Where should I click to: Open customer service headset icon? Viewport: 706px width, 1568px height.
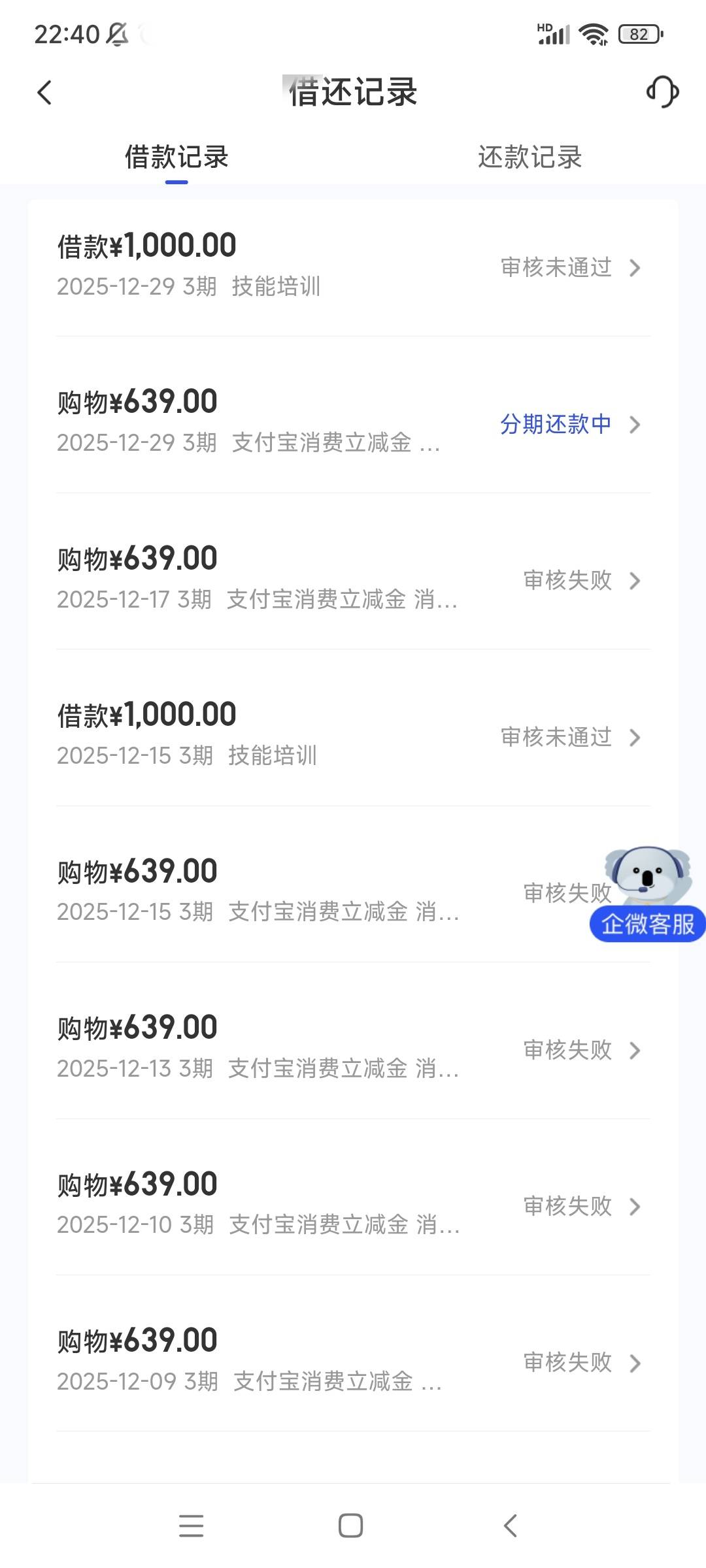point(662,91)
